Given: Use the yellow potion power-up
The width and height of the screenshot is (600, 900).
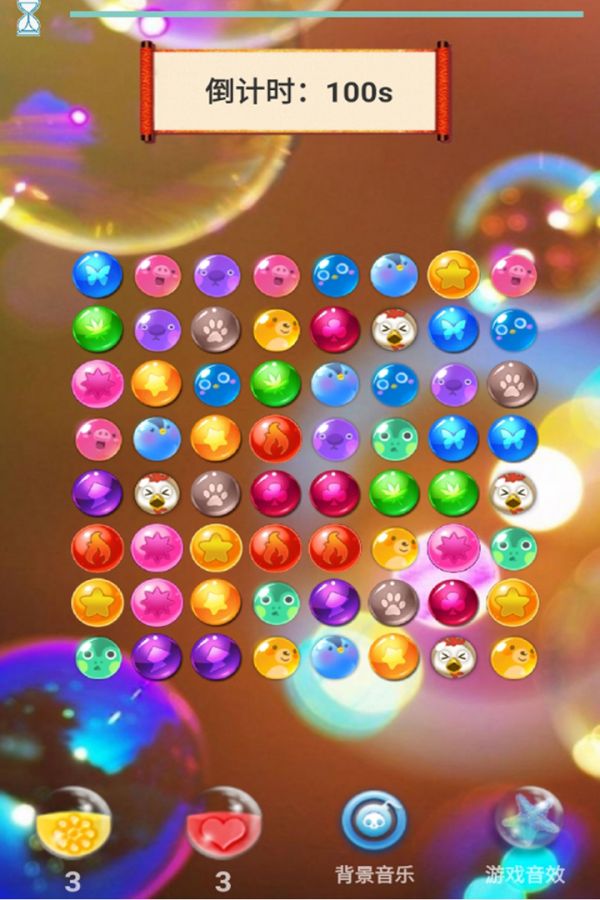Looking at the screenshot, I should pos(73,823).
